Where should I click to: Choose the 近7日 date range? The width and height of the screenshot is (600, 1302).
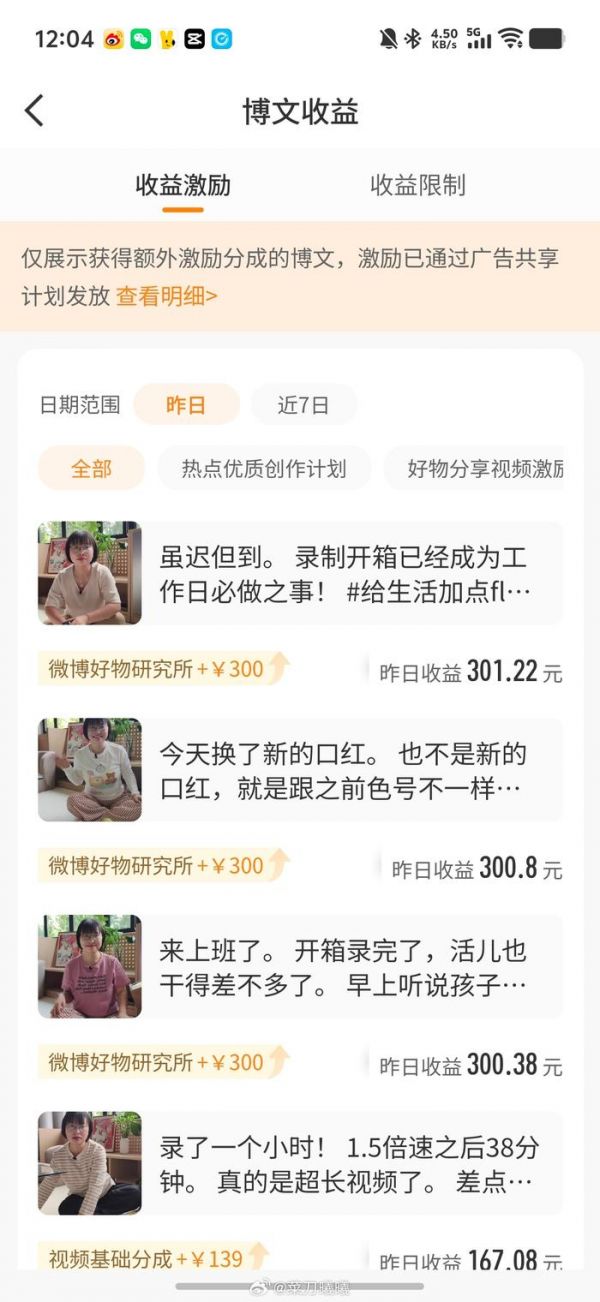pyautogui.click(x=303, y=405)
